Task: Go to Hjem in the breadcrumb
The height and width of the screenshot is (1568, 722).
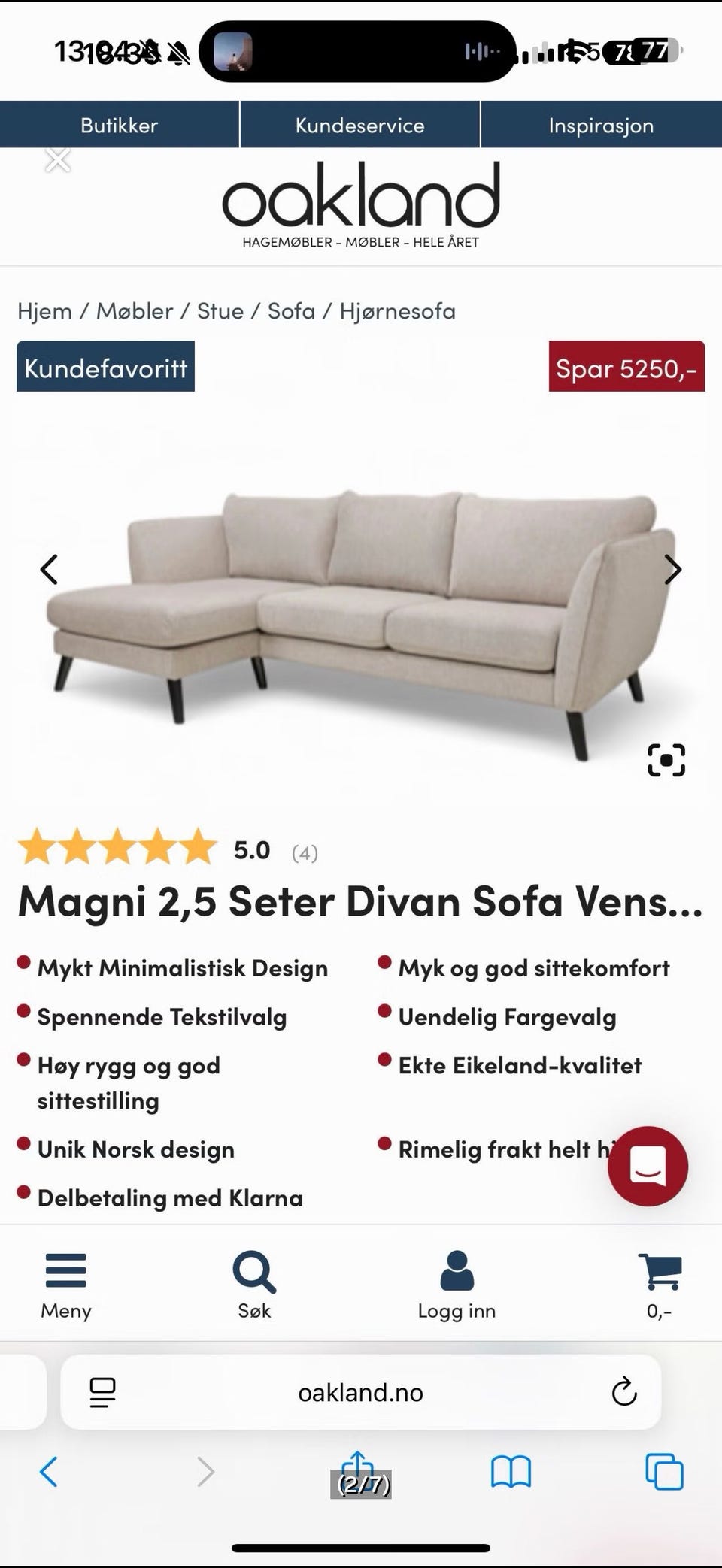Action: (44, 311)
